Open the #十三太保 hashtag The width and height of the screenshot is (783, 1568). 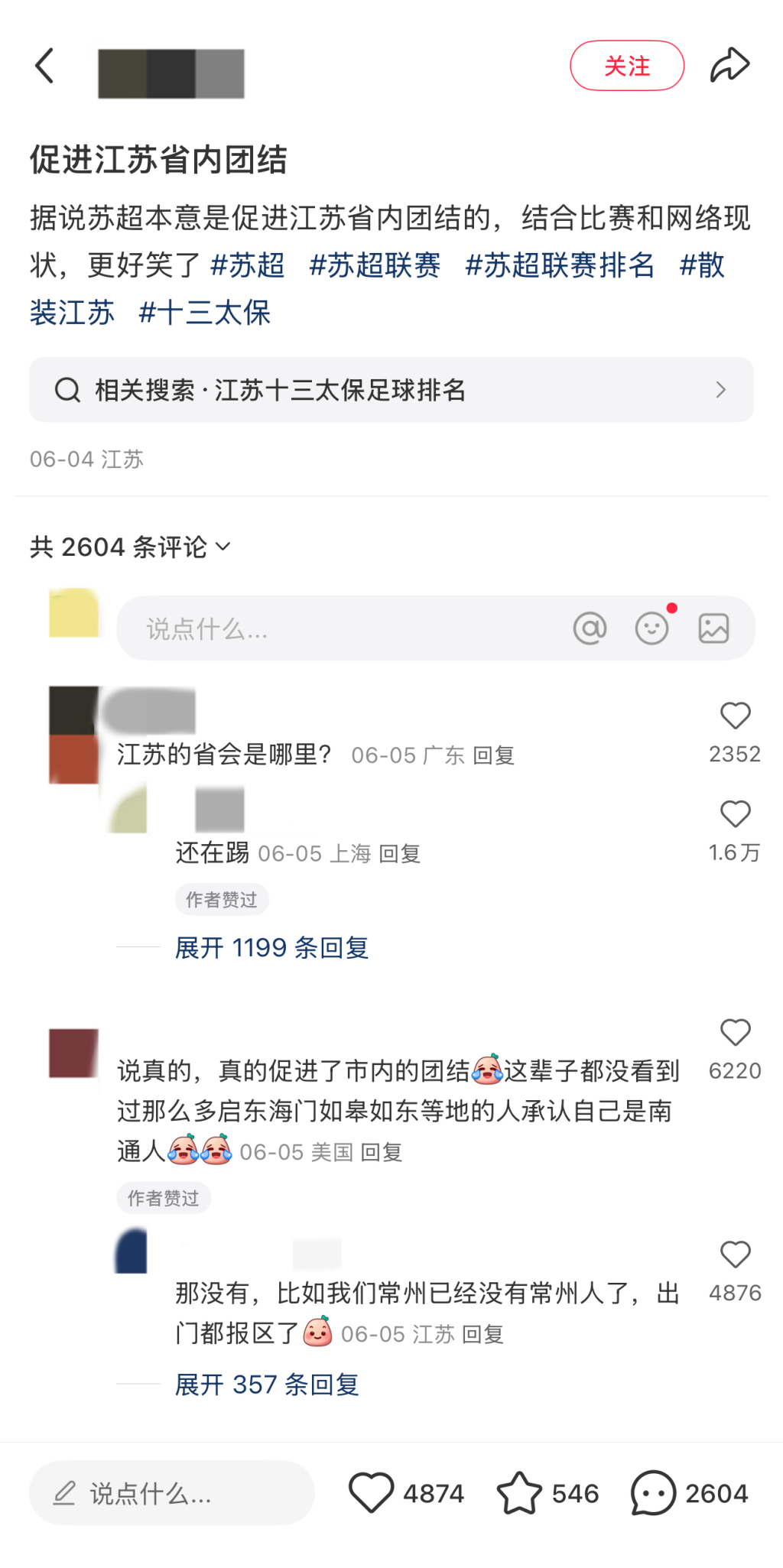click(x=205, y=313)
